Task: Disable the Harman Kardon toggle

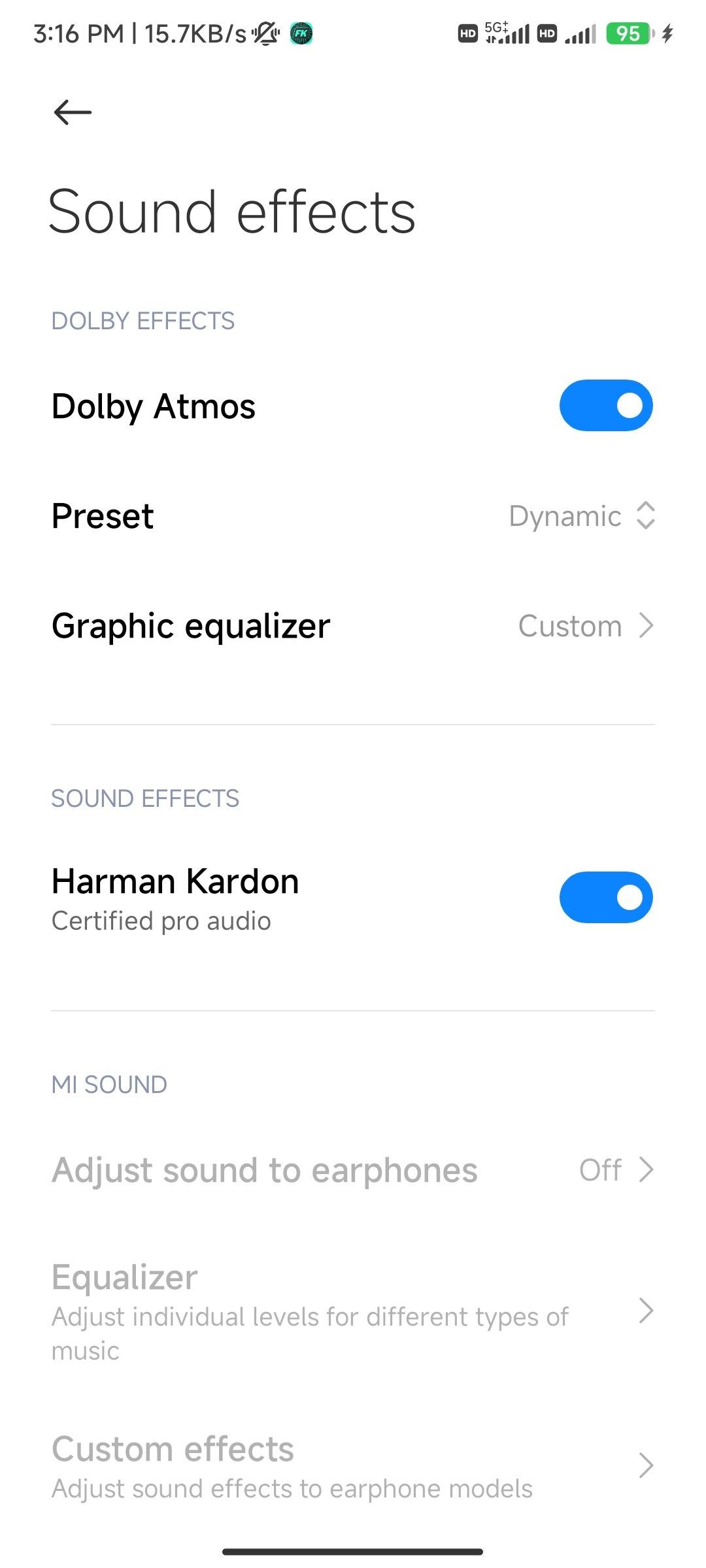Action: (605, 897)
